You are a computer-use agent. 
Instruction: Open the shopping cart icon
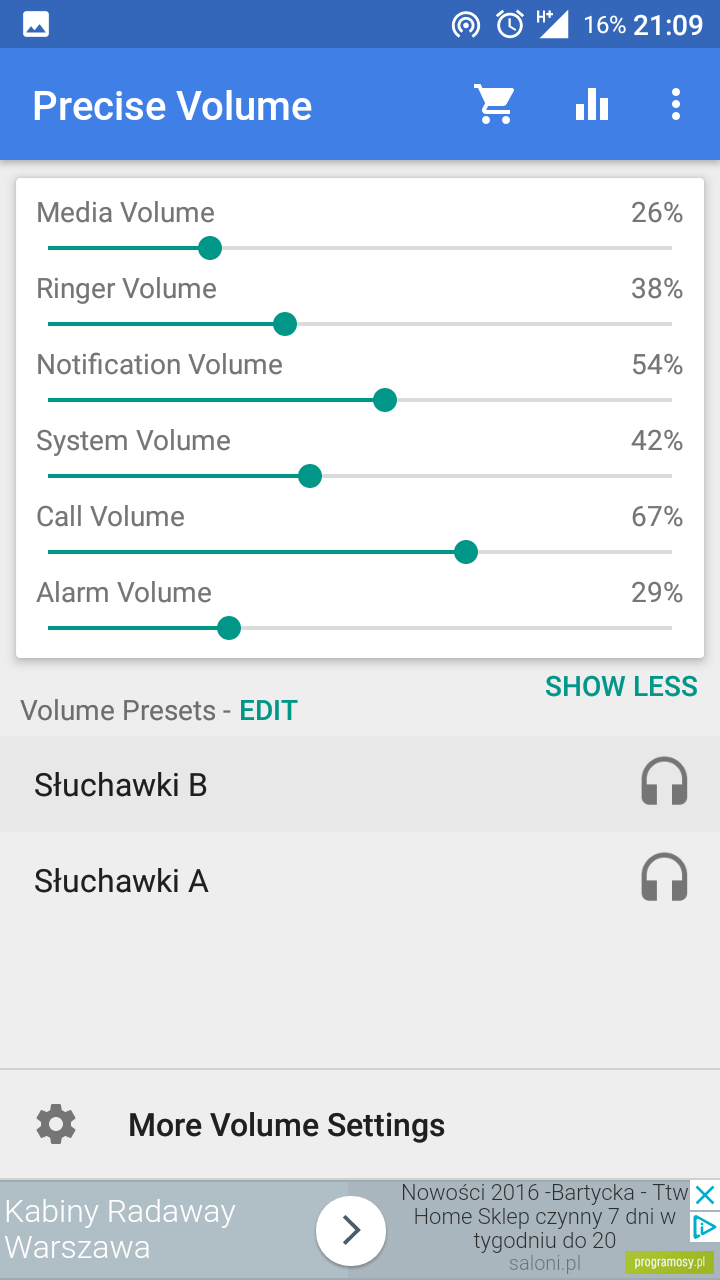coord(494,104)
